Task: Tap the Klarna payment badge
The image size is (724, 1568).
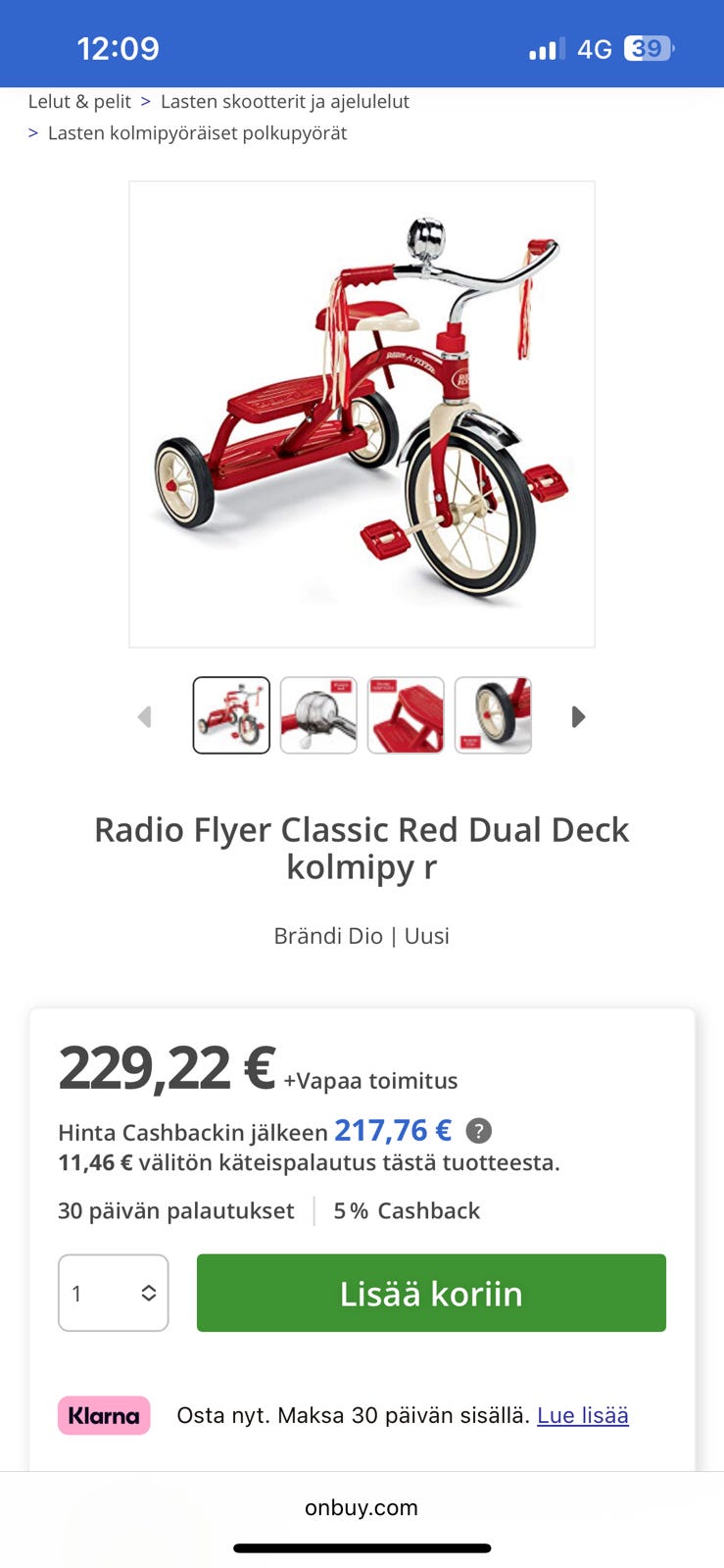Action: (x=103, y=1415)
